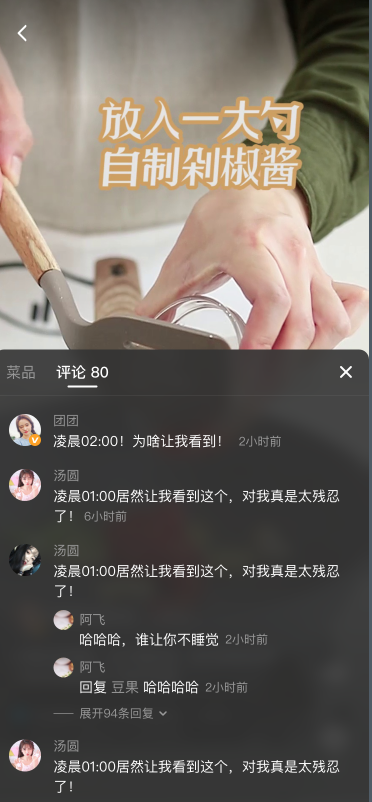Select the 评论 80 tab
The image size is (372, 802).
tap(82, 372)
